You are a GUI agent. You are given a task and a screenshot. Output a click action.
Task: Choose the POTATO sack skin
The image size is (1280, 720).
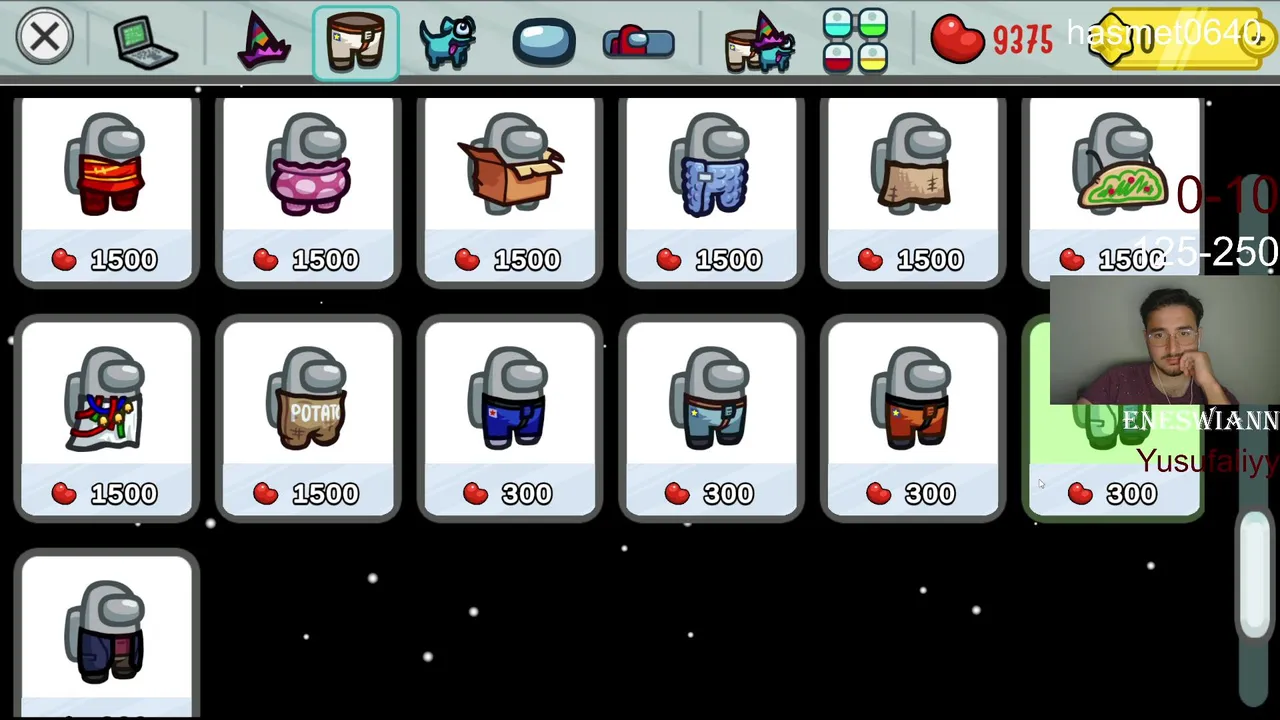point(309,420)
